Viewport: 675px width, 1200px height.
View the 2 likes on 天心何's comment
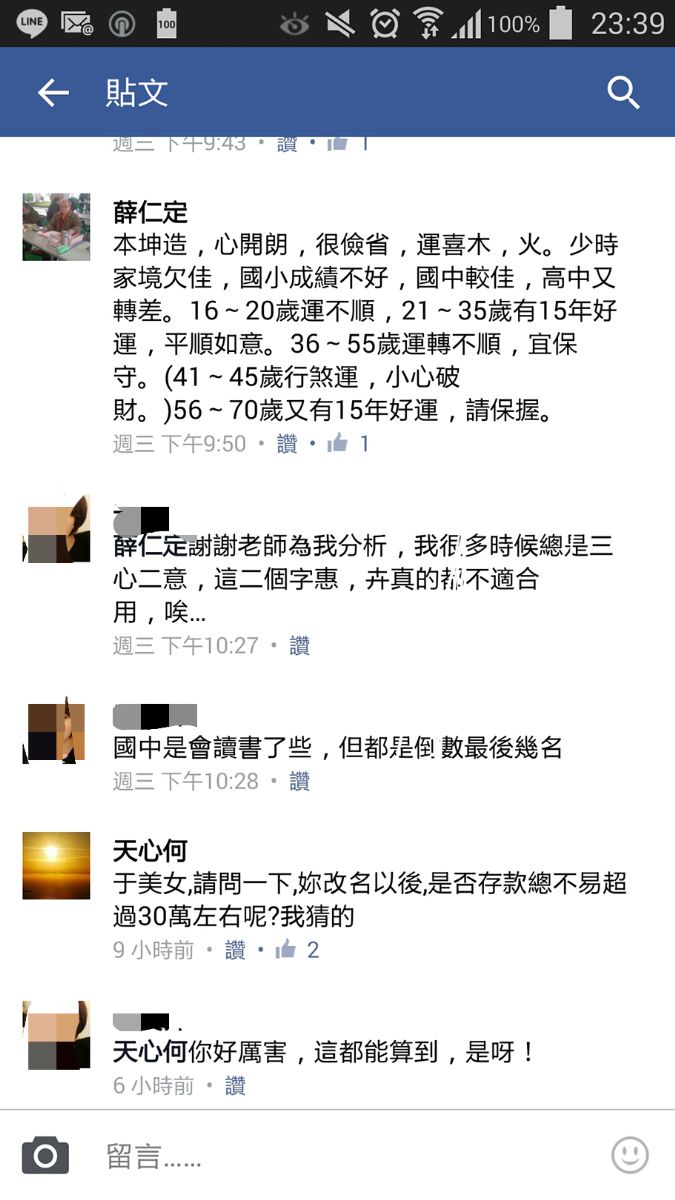(298, 950)
